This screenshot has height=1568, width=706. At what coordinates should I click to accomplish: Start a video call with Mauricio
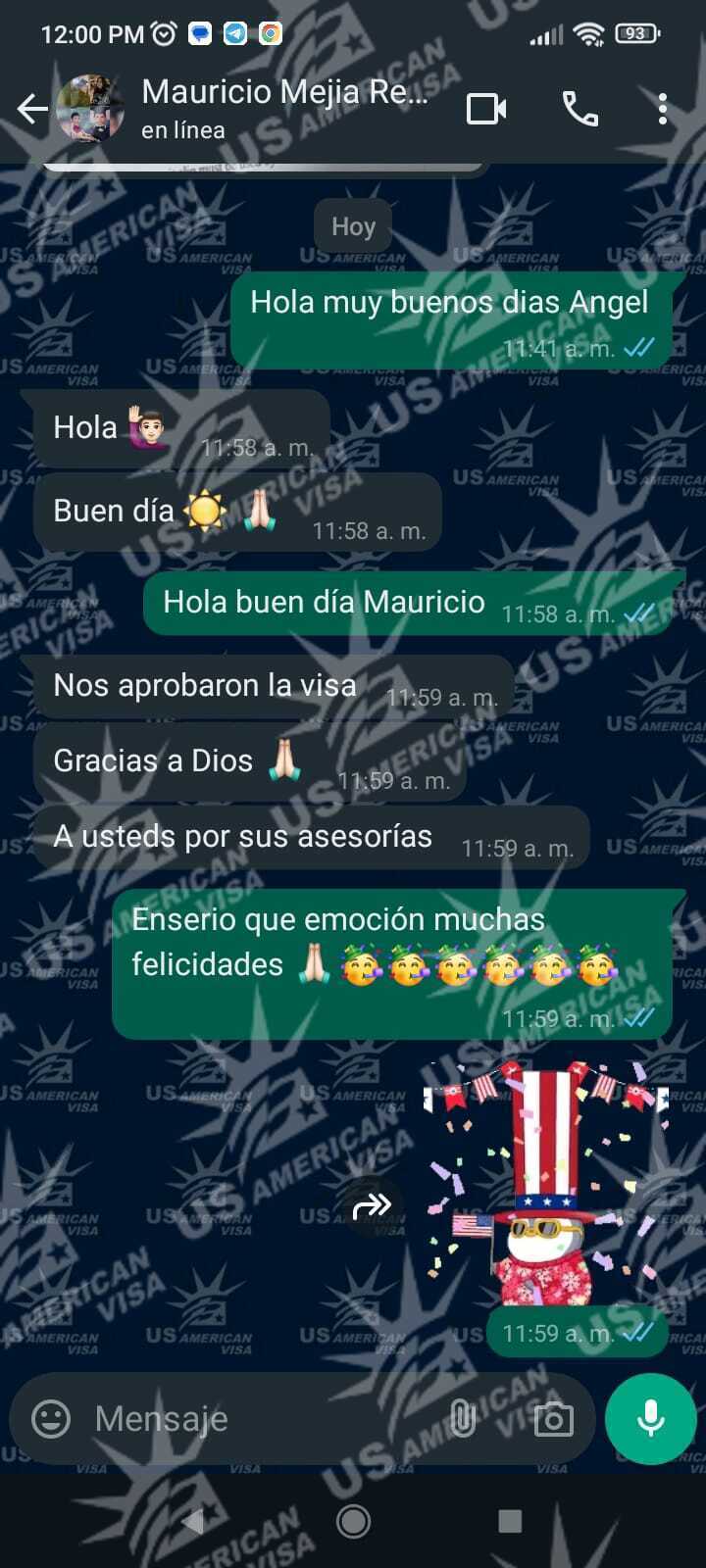486,109
